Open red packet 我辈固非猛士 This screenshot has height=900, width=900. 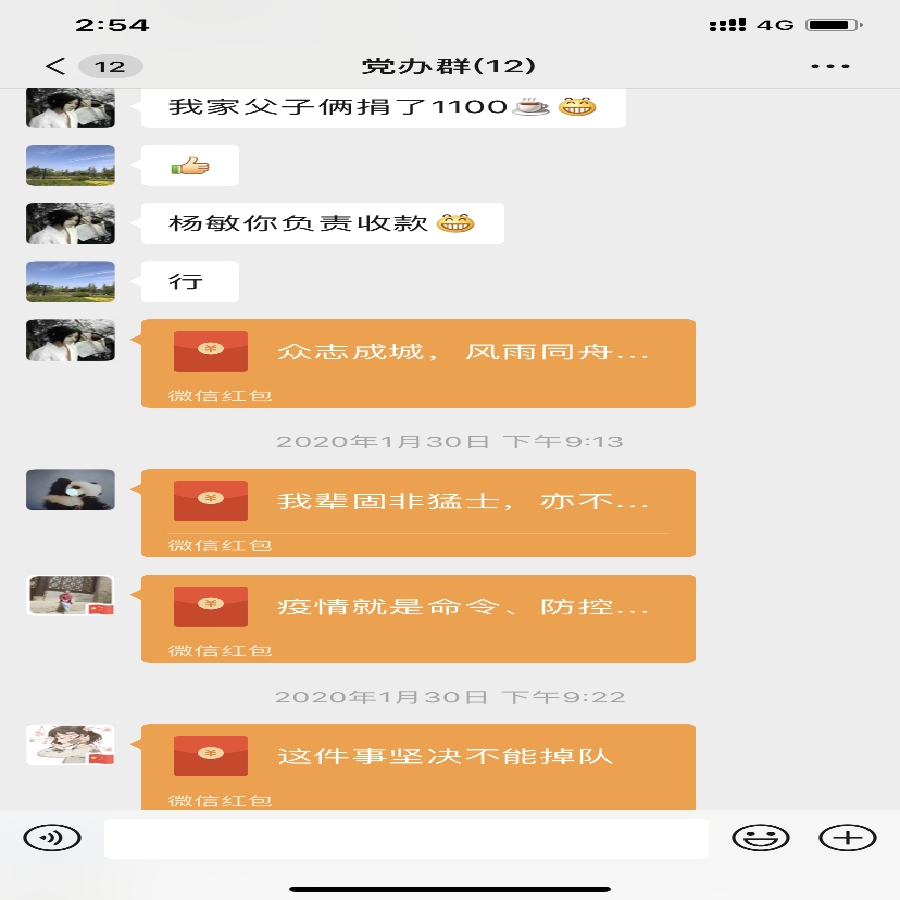click(418, 512)
